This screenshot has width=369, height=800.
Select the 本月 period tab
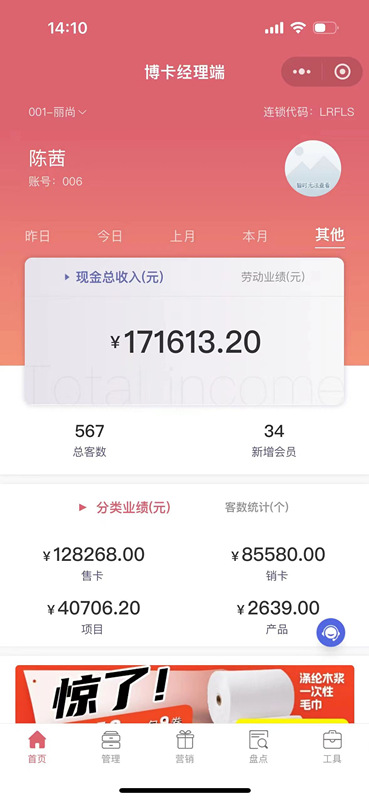[x=255, y=236]
